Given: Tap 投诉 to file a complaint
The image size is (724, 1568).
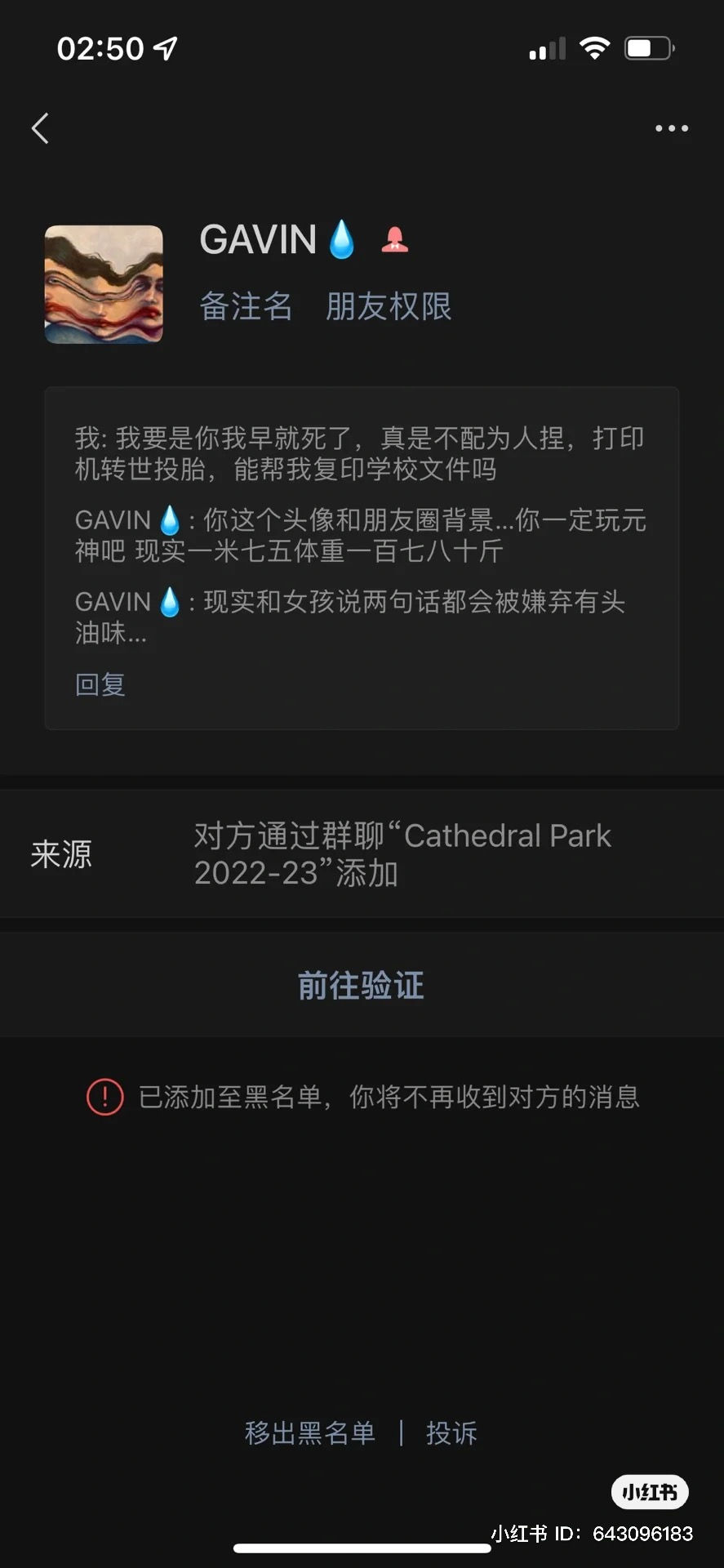Looking at the screenshot, I should click(451, 1432).
